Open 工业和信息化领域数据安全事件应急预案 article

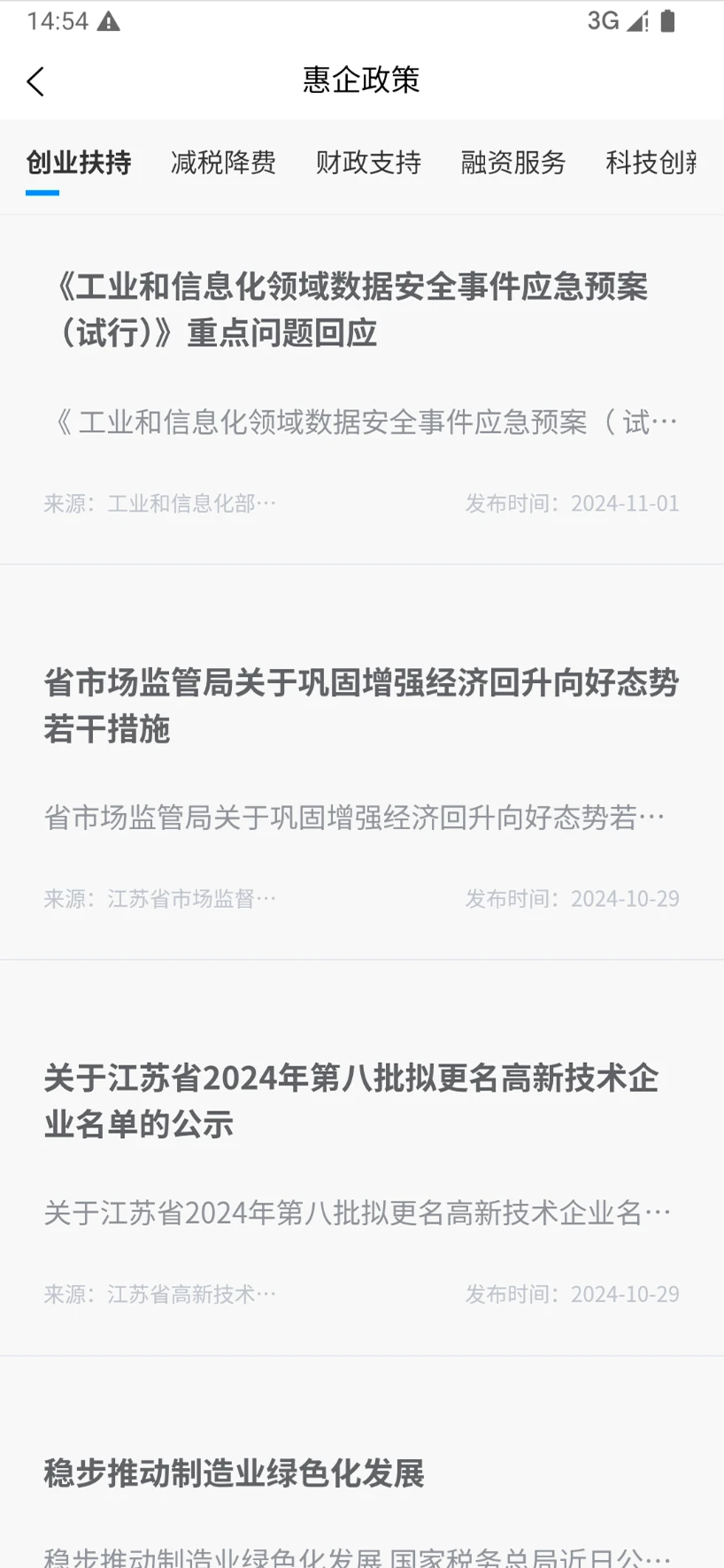pos(352,310)
